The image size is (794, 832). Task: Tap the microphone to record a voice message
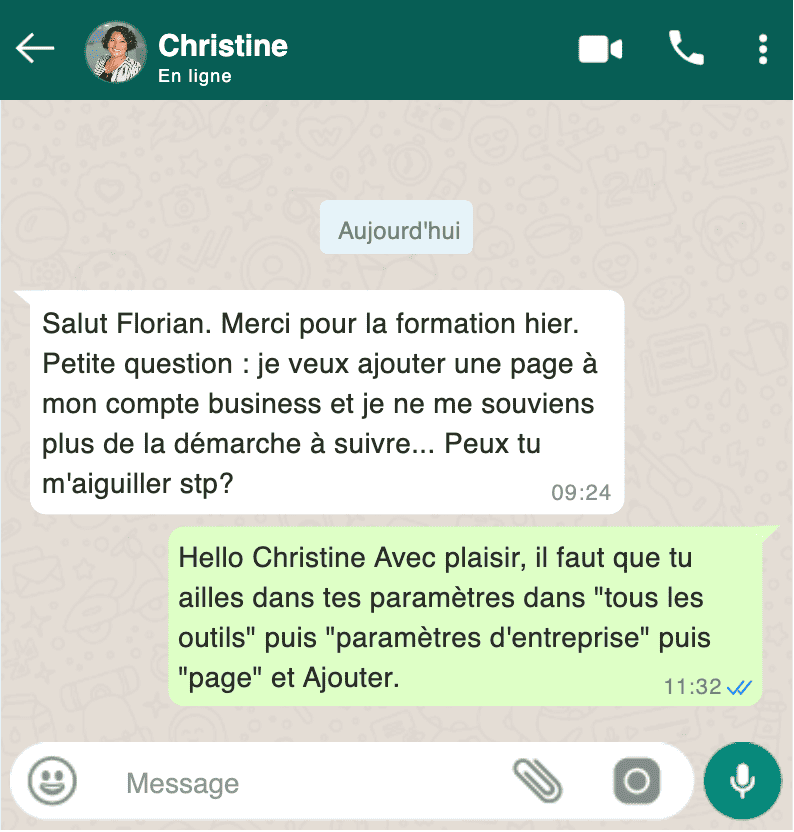(742, 781)
